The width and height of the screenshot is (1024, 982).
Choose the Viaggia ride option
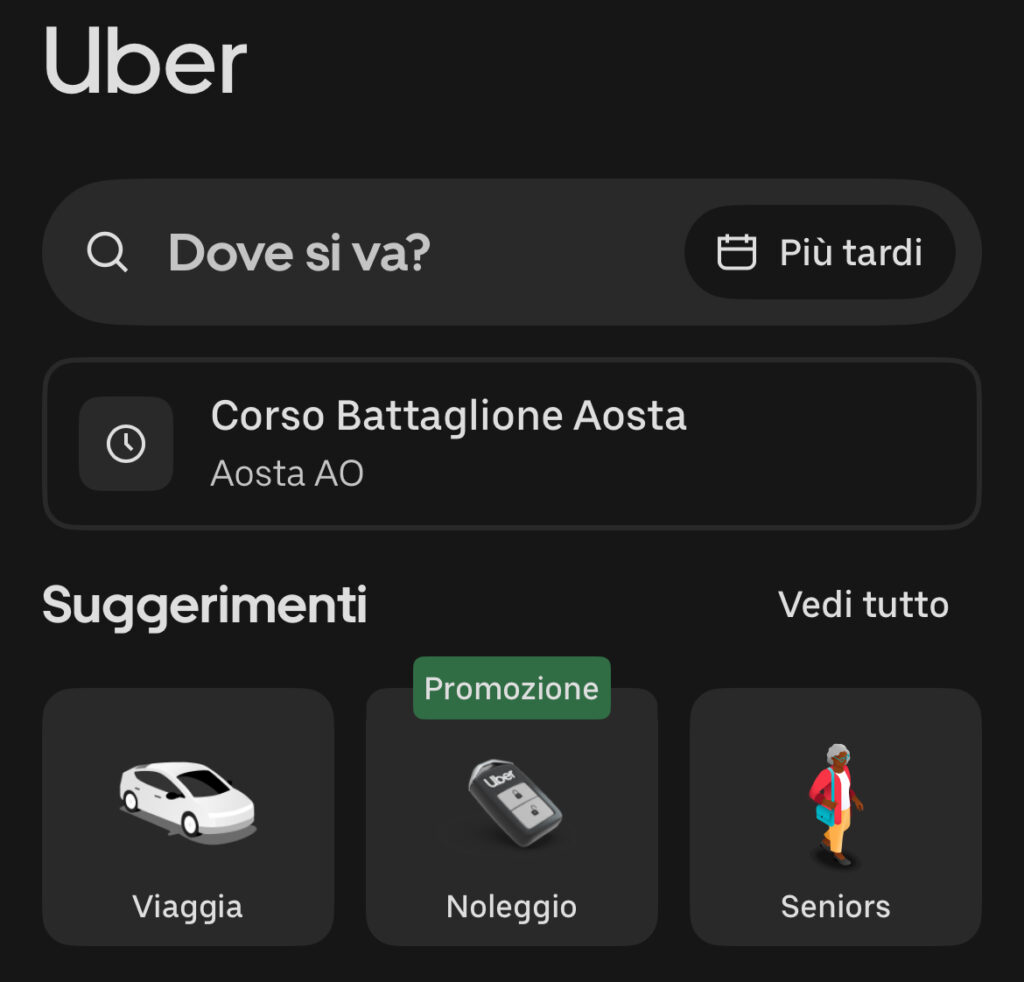click(188, 816)
